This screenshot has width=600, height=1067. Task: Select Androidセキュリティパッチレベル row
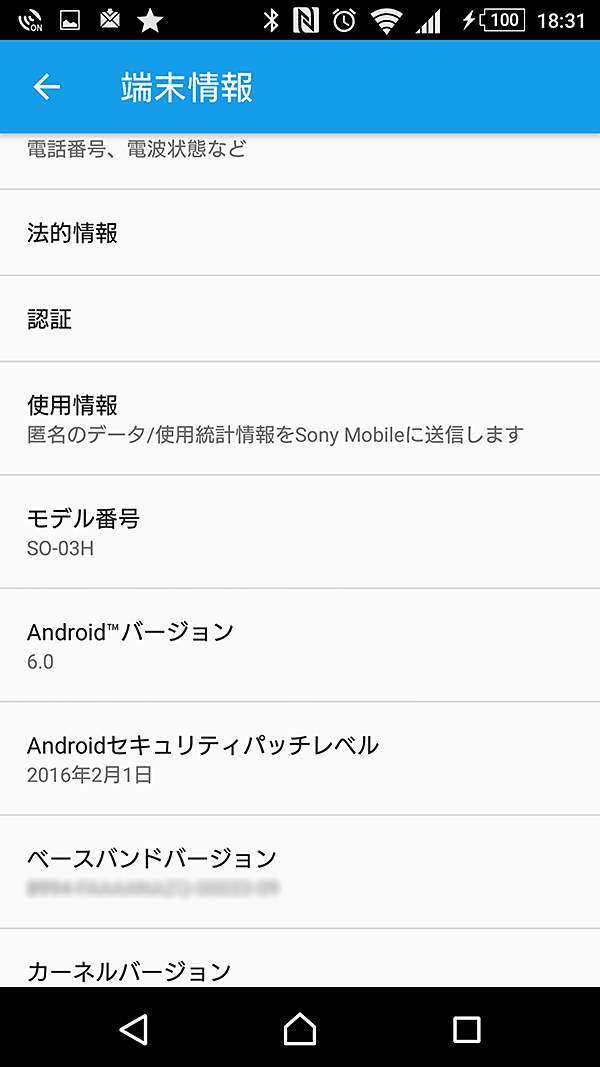click(300, 758)
